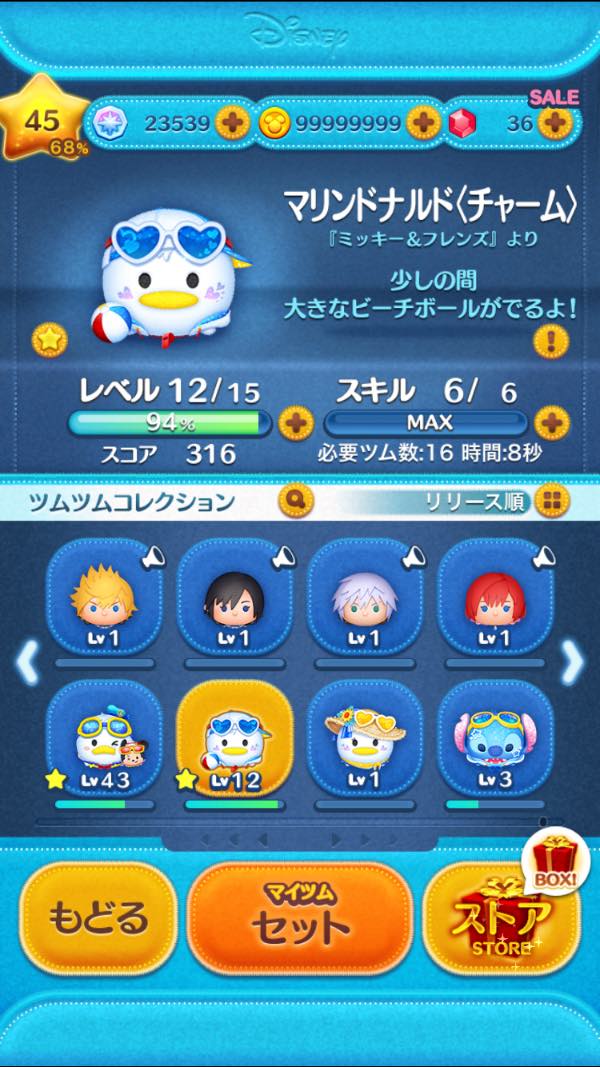Tap the plus button beside 23539 points

coord(232,123)
